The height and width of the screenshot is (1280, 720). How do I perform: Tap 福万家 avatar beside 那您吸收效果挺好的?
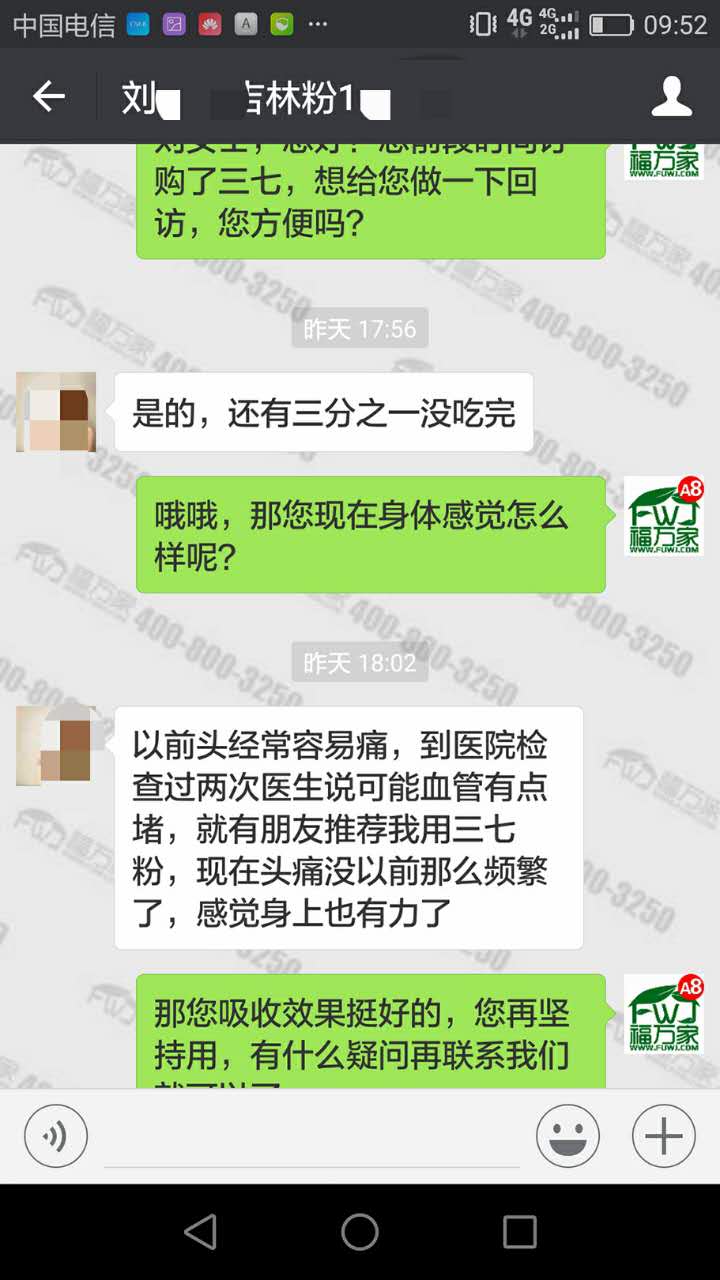click(x=664, y=1013)
